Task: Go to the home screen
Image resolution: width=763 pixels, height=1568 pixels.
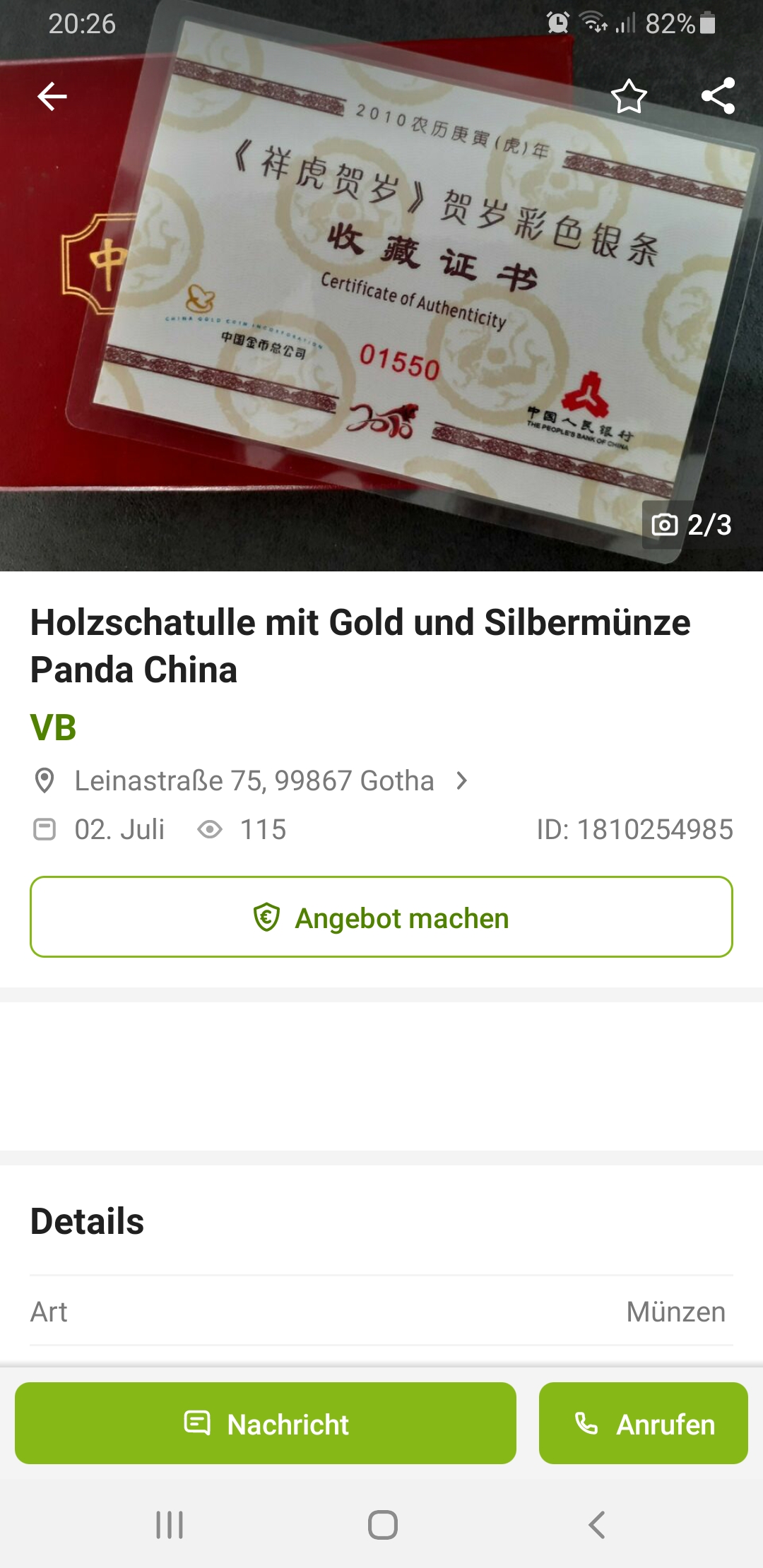Action: pyautogui.click(x=382, y=1525)
